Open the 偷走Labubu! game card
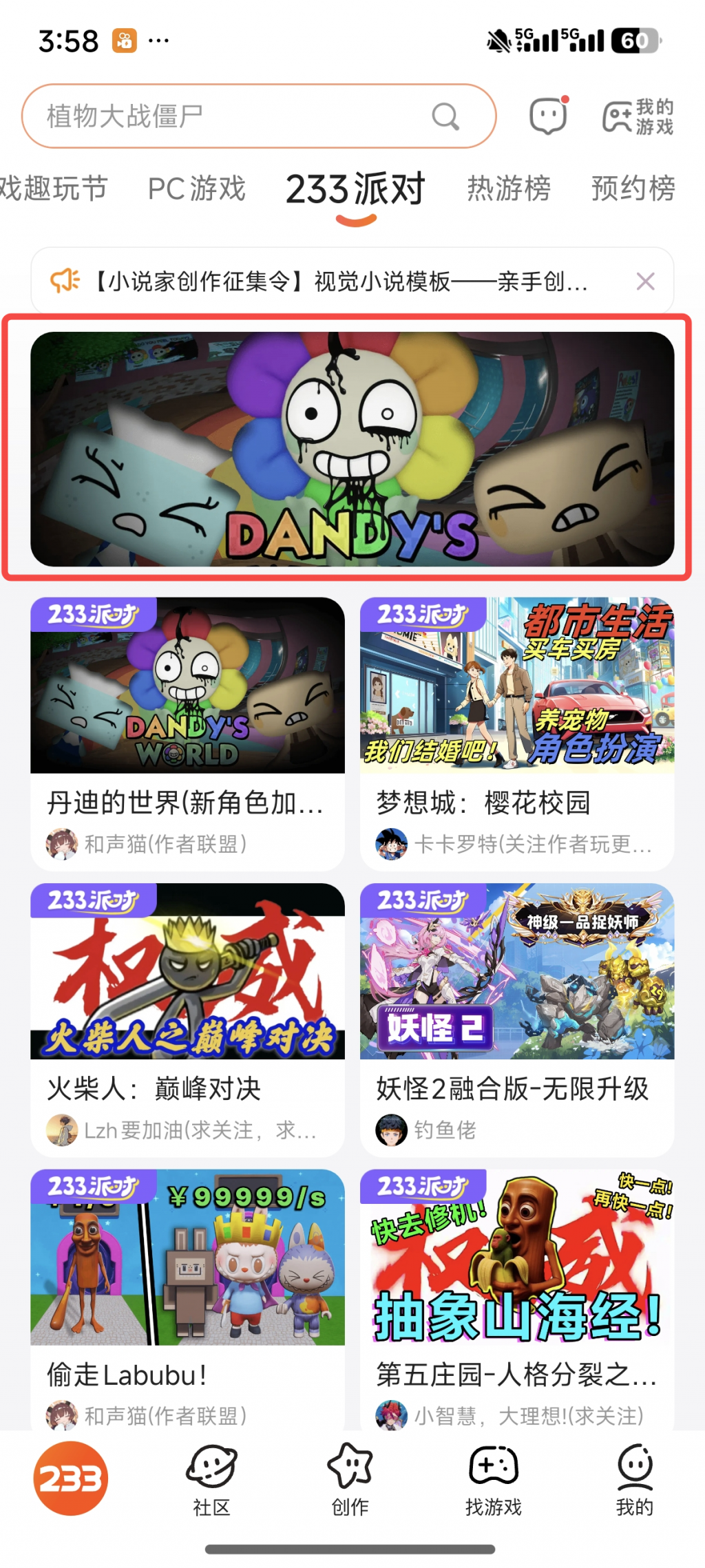The image size is (705, 1568). coord(187,1297)
